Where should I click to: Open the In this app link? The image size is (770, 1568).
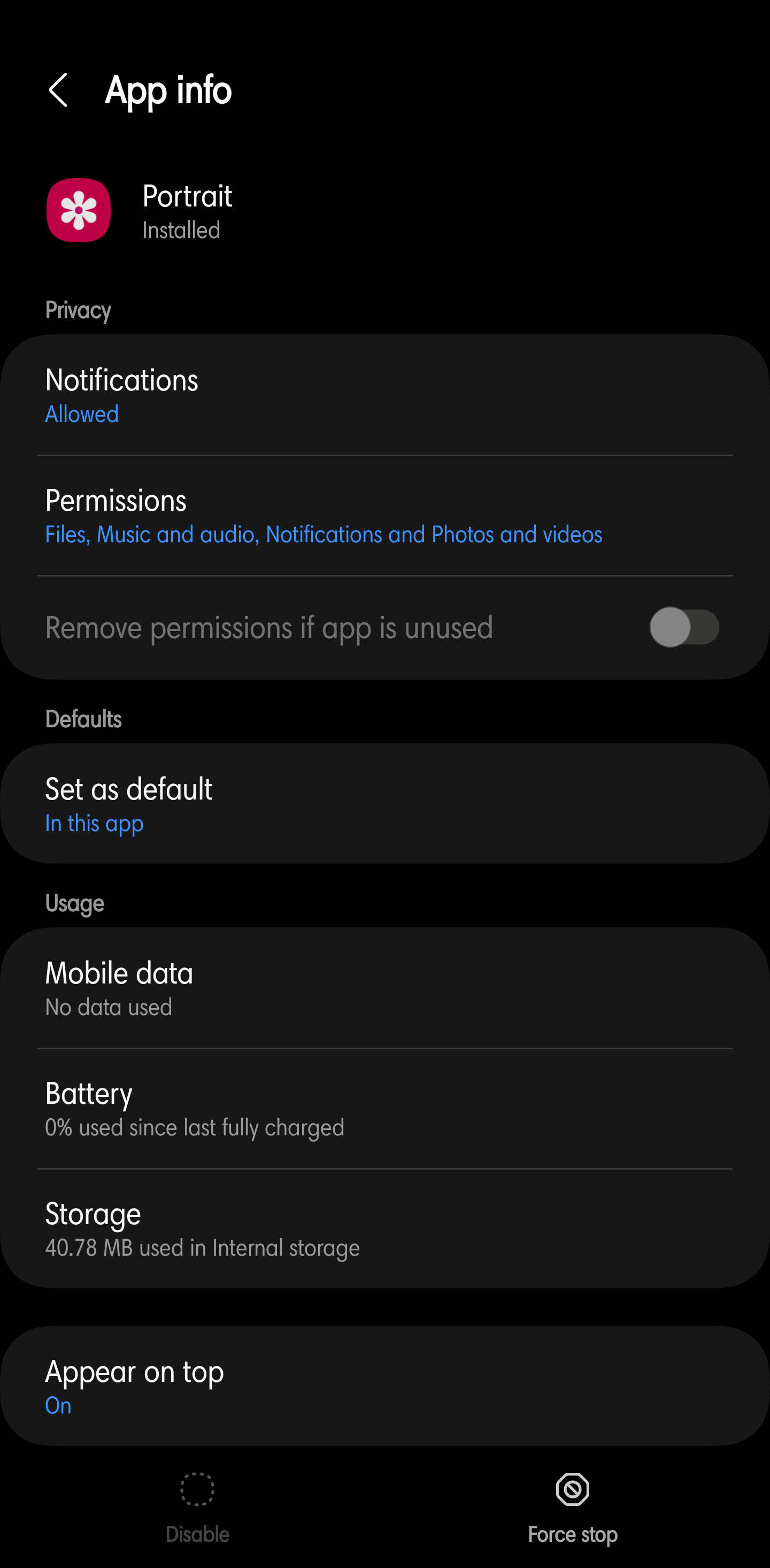pyautogui.click(x=94, y=823)
